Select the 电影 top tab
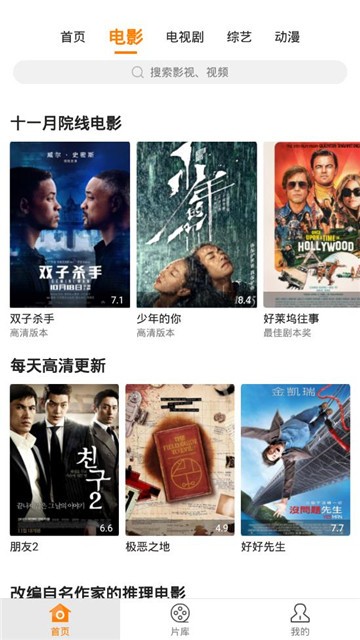This screenshot has height=640, width=360. click(x=126, y=38)
